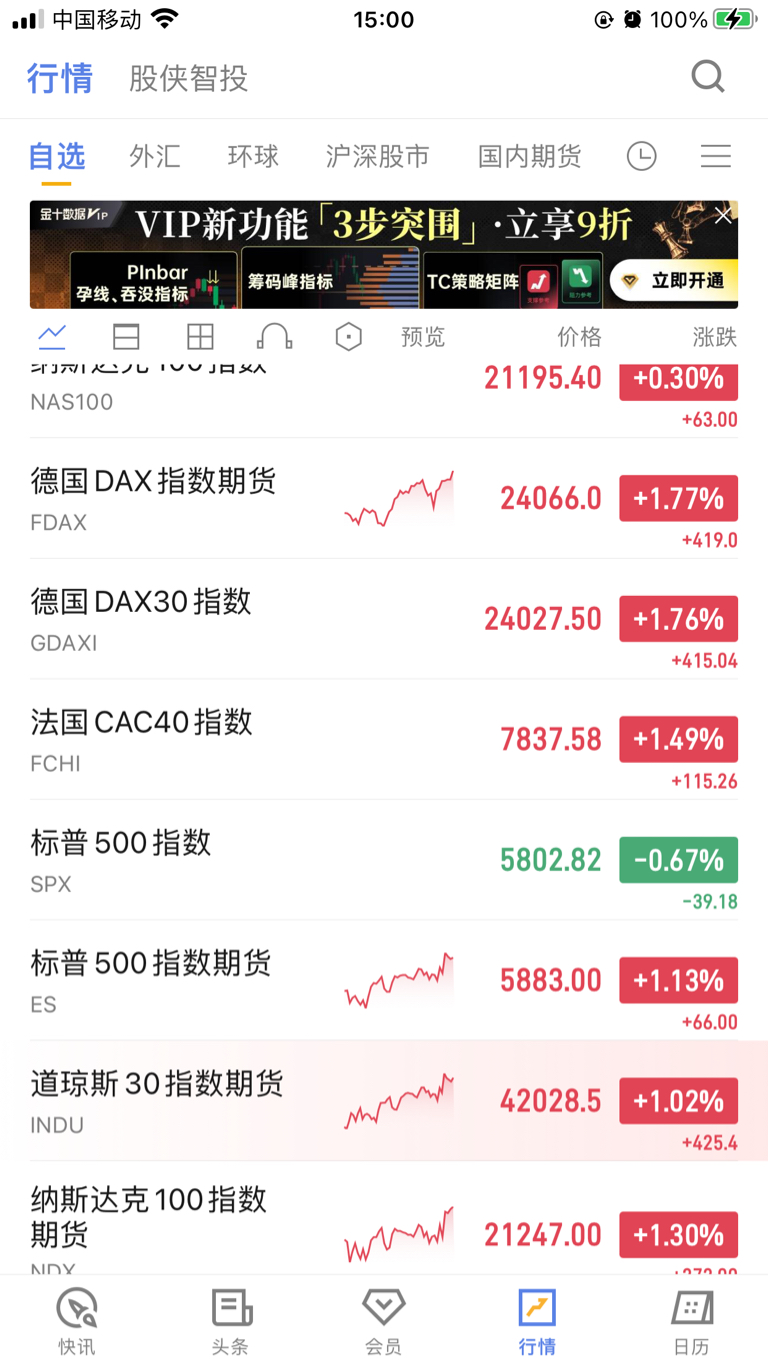768x1366 pixels.
Task: Switch to the 股侠智投 top tab
Action: [x=188, y=78]
